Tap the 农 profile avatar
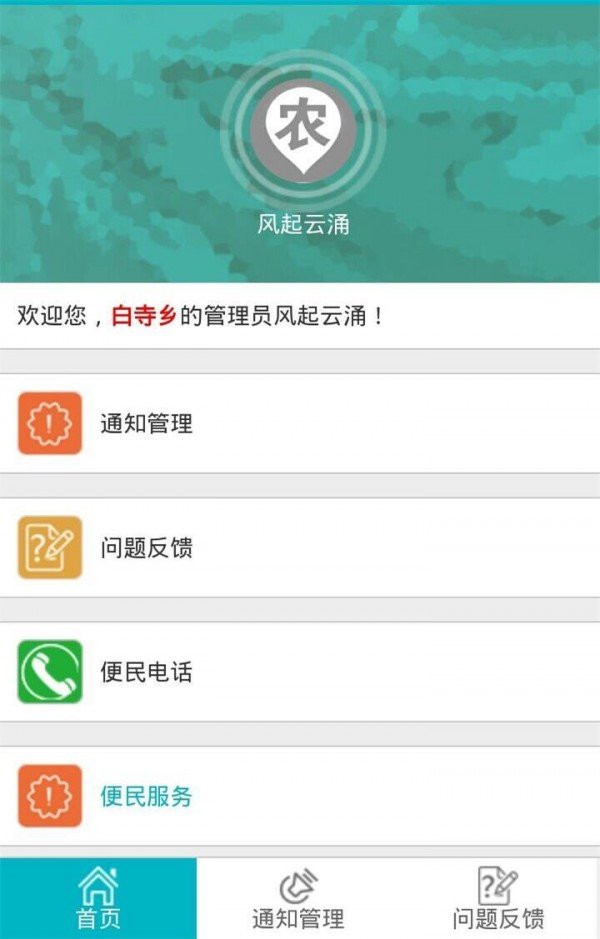The height and width of the screenshot is (939, 600). coord(302,128)
